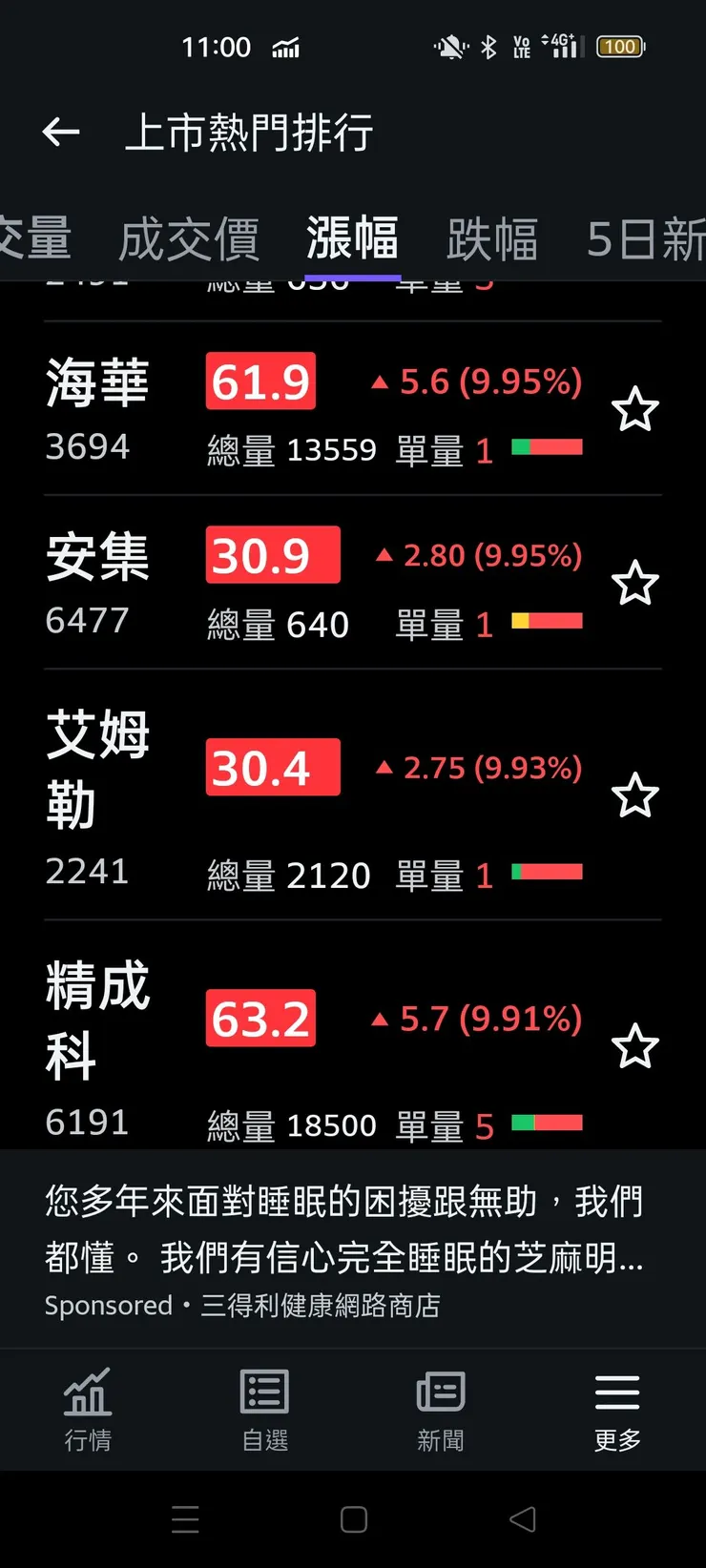Select the 漲幅 tab
Viewport: 706px width, 1568px height.
(352, 238)
